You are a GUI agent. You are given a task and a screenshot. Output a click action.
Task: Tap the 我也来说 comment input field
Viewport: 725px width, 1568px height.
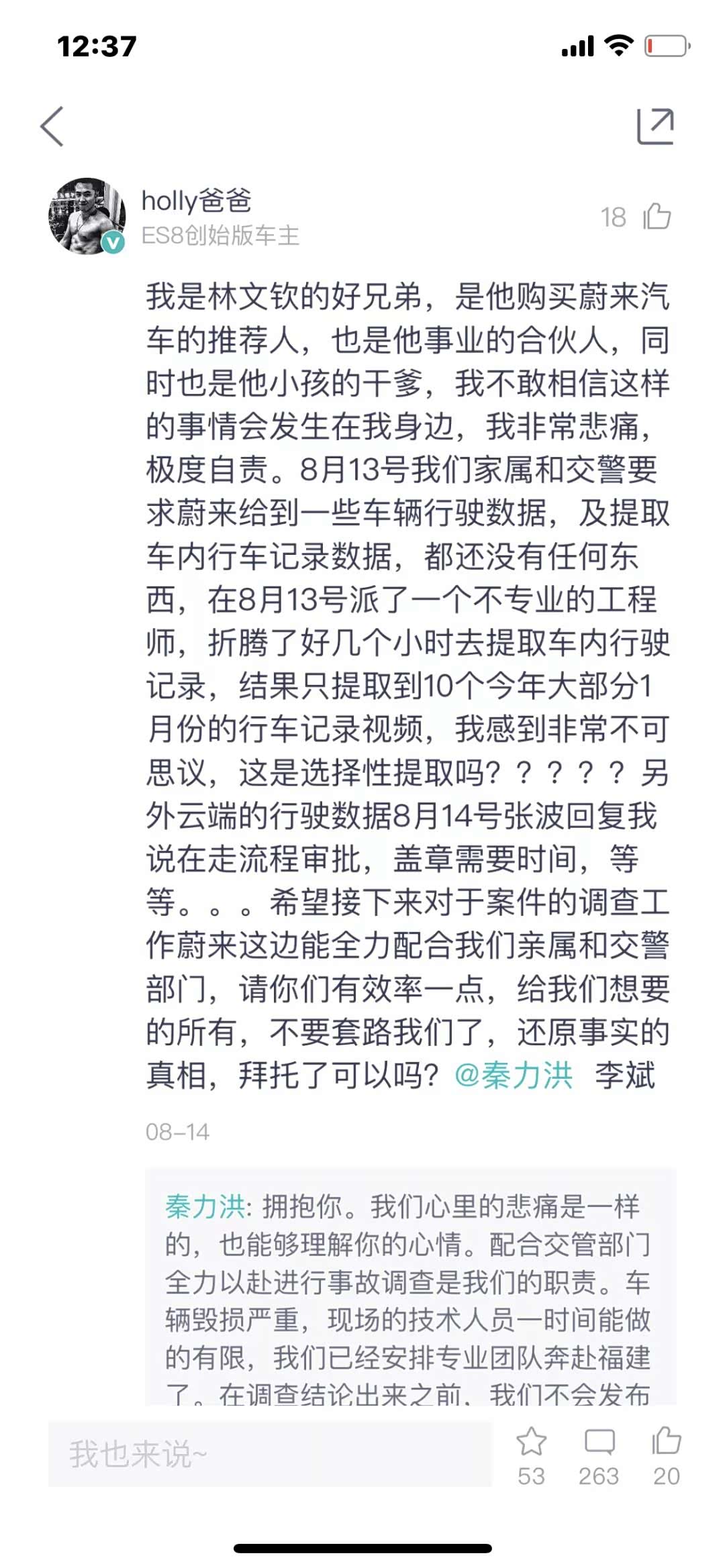269,1454
